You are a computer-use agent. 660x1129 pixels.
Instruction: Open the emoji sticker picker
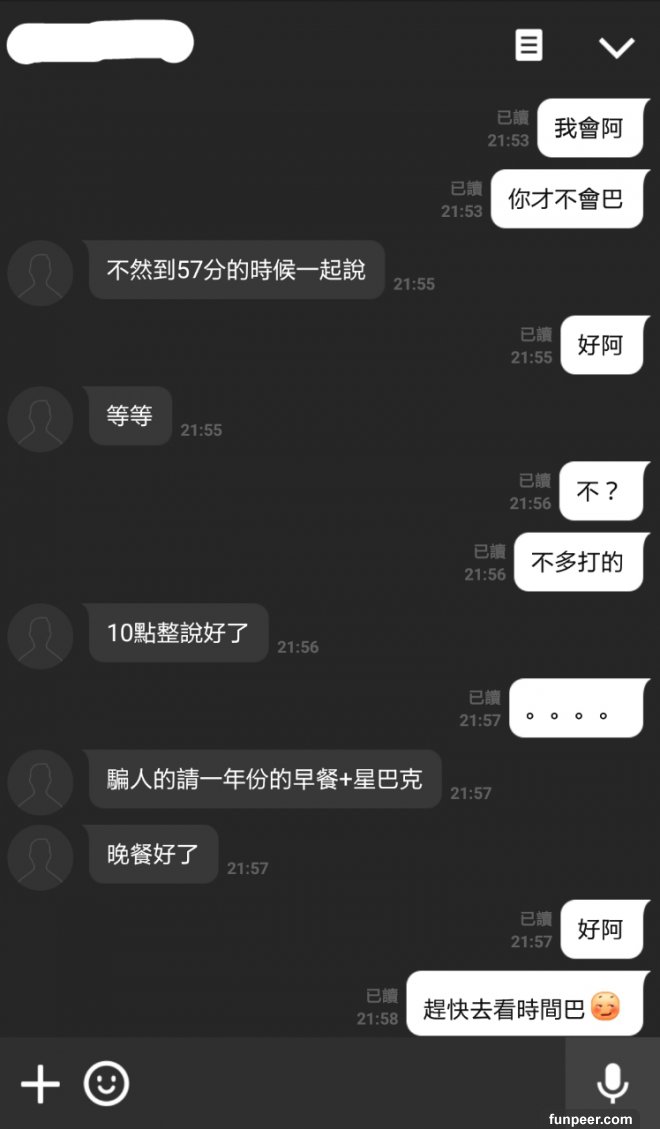click(106, 1083)
